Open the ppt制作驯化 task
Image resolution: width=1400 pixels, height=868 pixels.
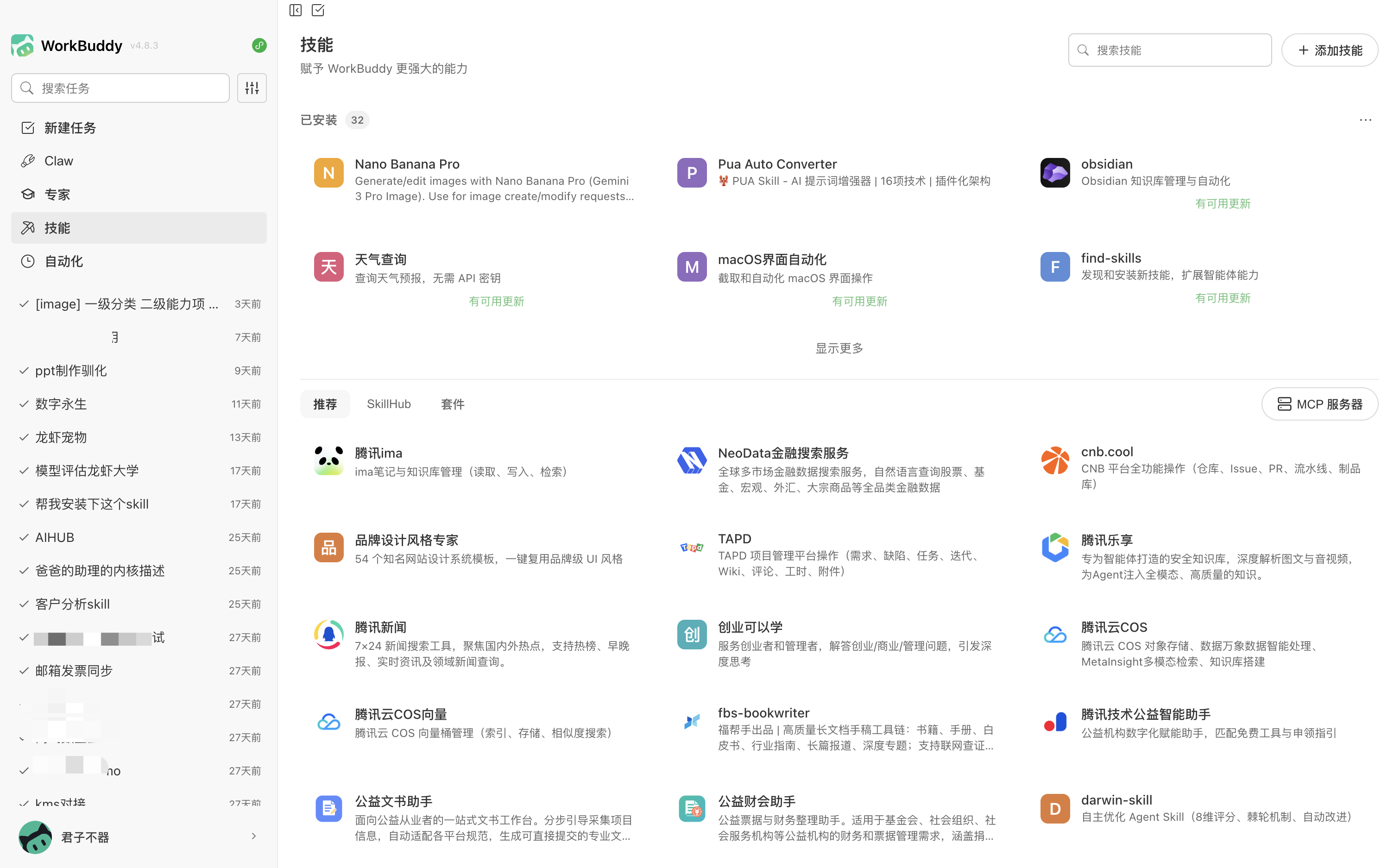(x=70, y=371)
